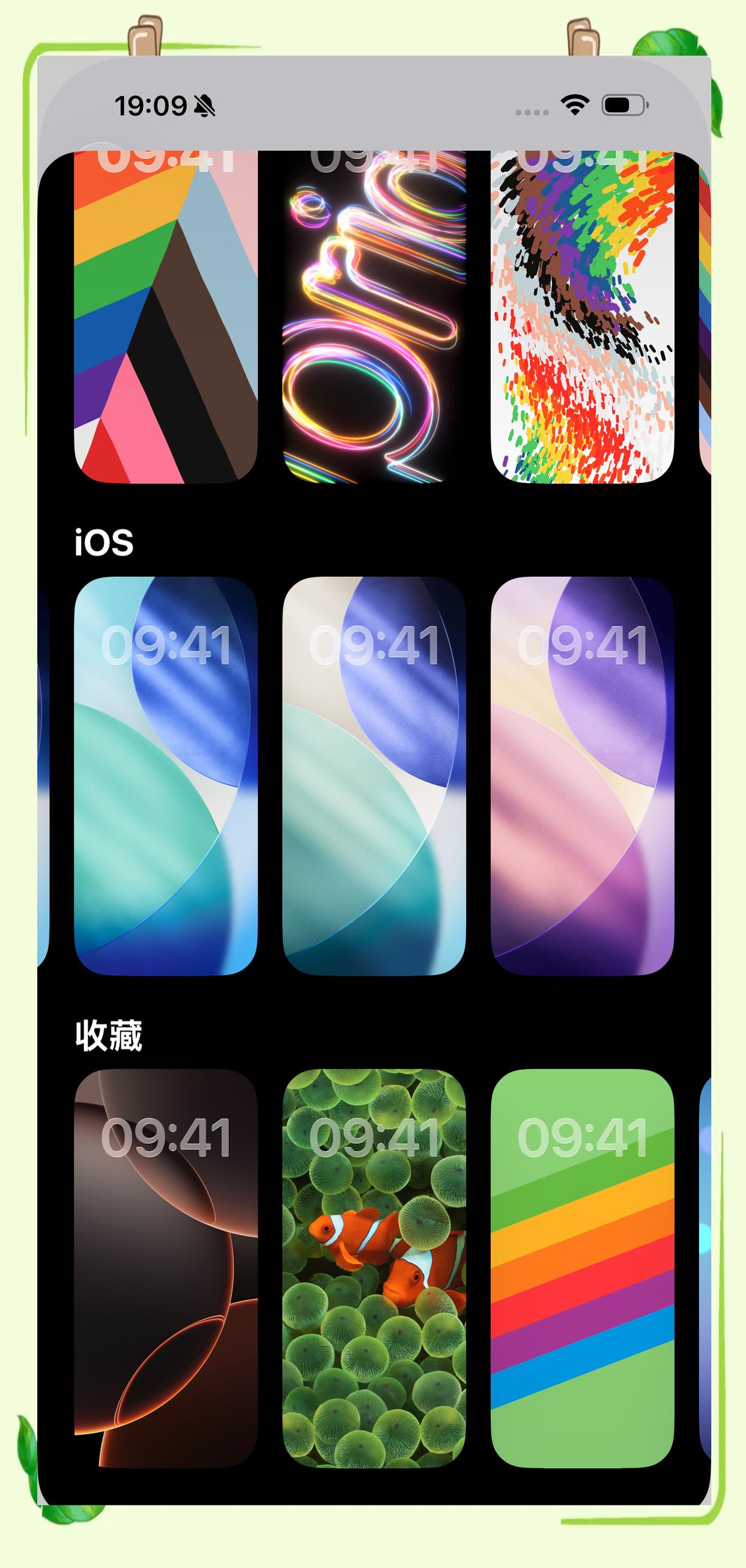Screen dimensions: 746x1568
Task: Select the blue and teal iOS wallpaper
Action: click(x=166, y=776)
